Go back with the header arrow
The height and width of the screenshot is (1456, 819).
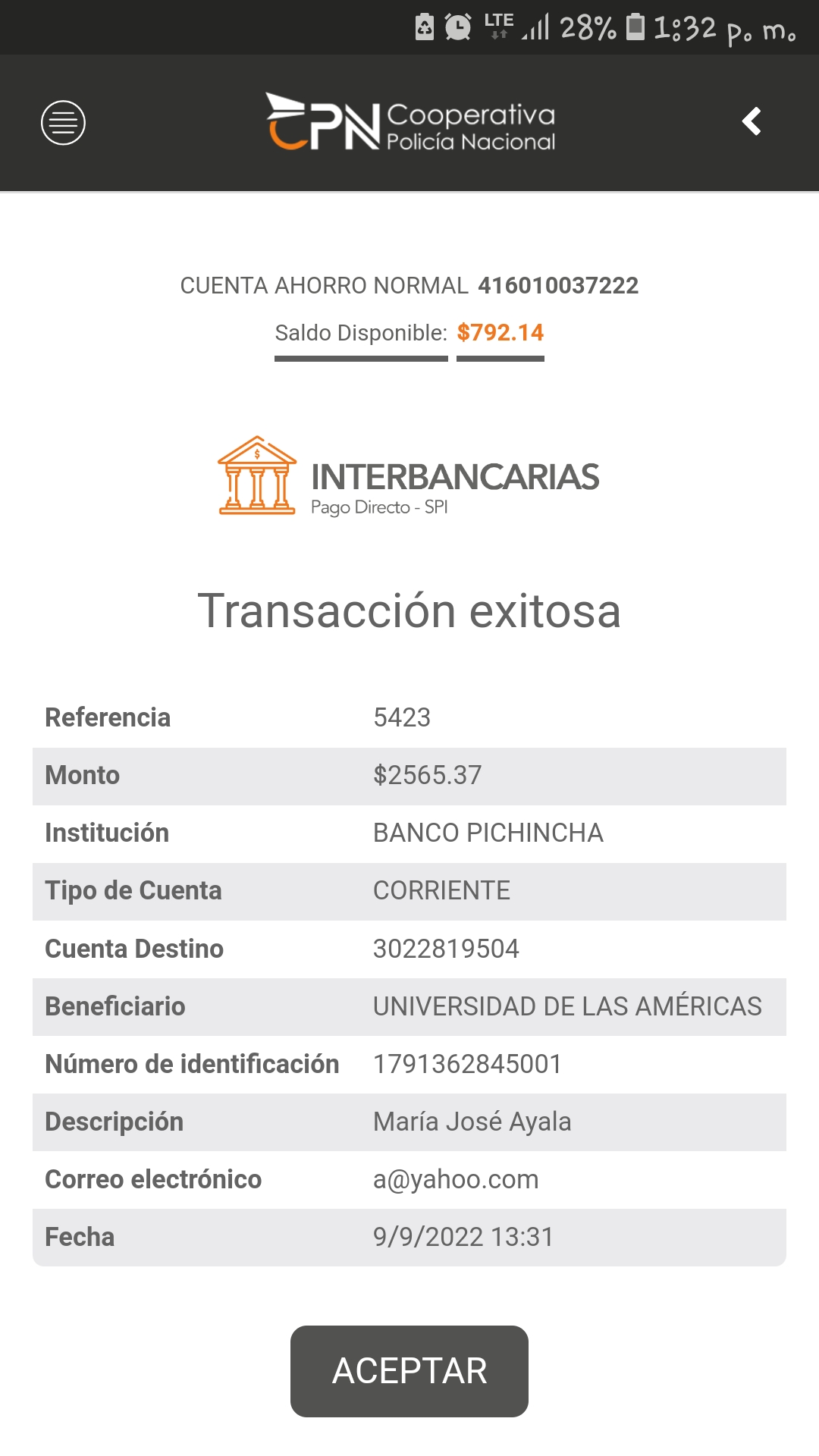[752, 121]
